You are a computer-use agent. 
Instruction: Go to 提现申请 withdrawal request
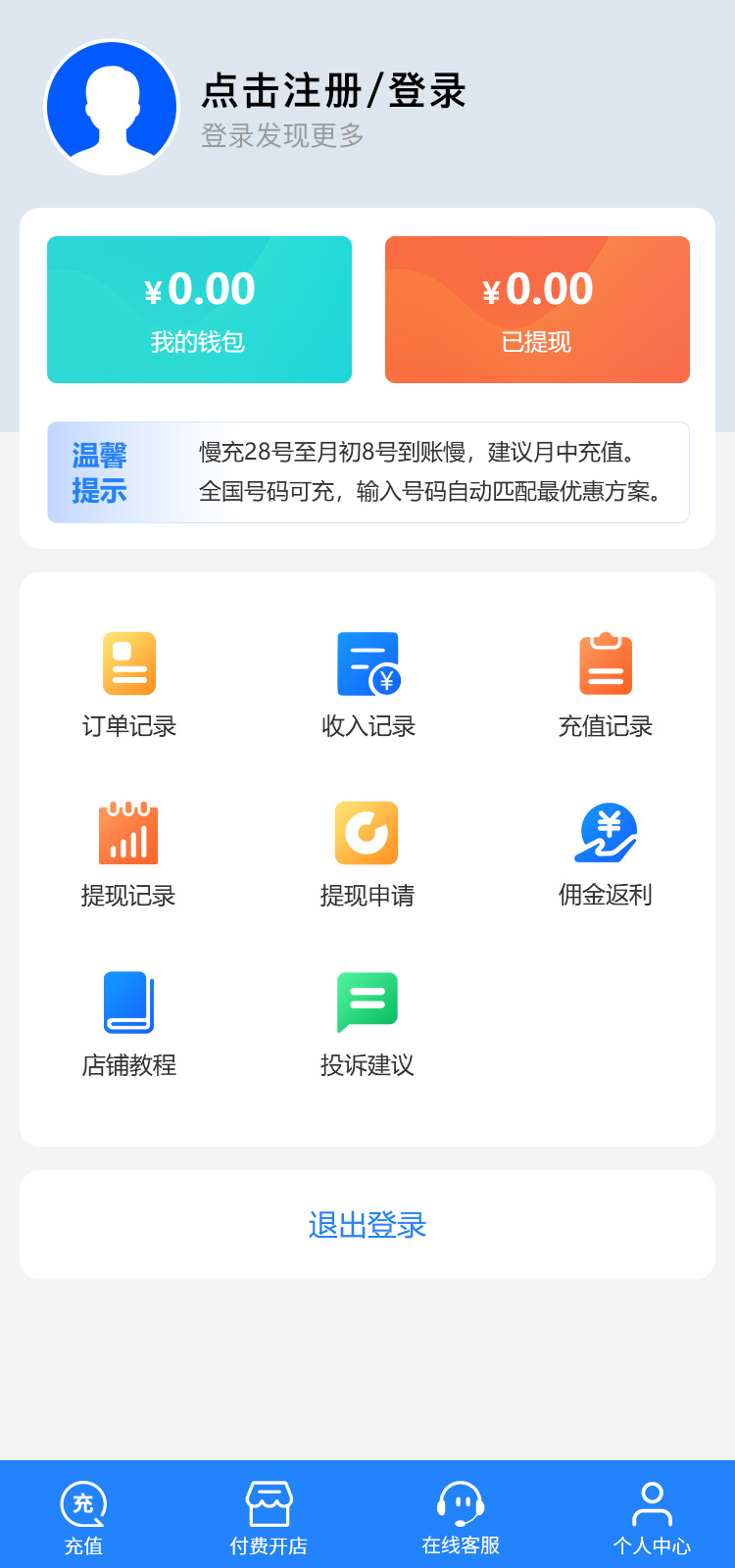tap(367, 854)
